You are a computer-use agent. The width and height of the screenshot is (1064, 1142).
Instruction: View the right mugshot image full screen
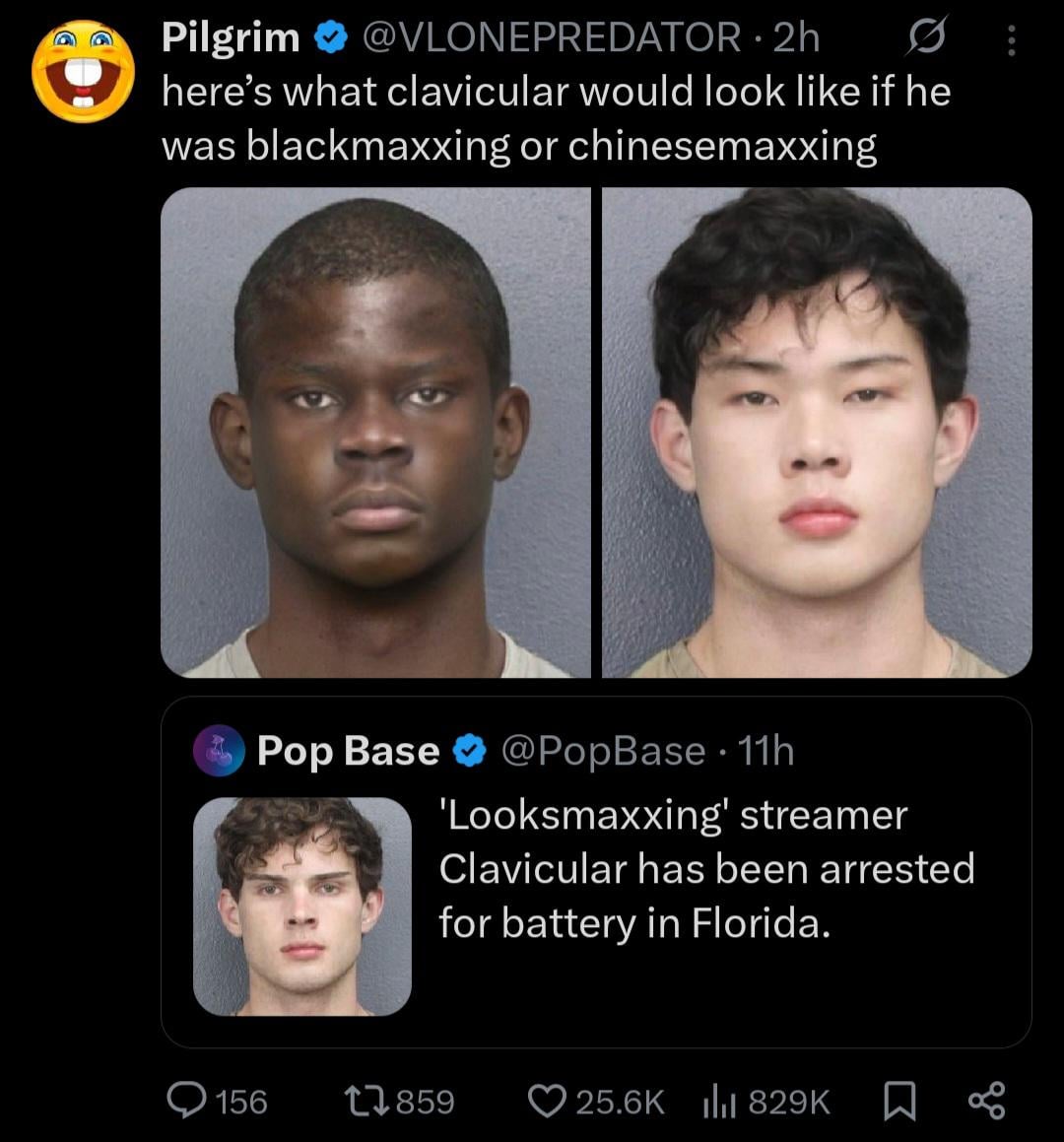(817, 432)
